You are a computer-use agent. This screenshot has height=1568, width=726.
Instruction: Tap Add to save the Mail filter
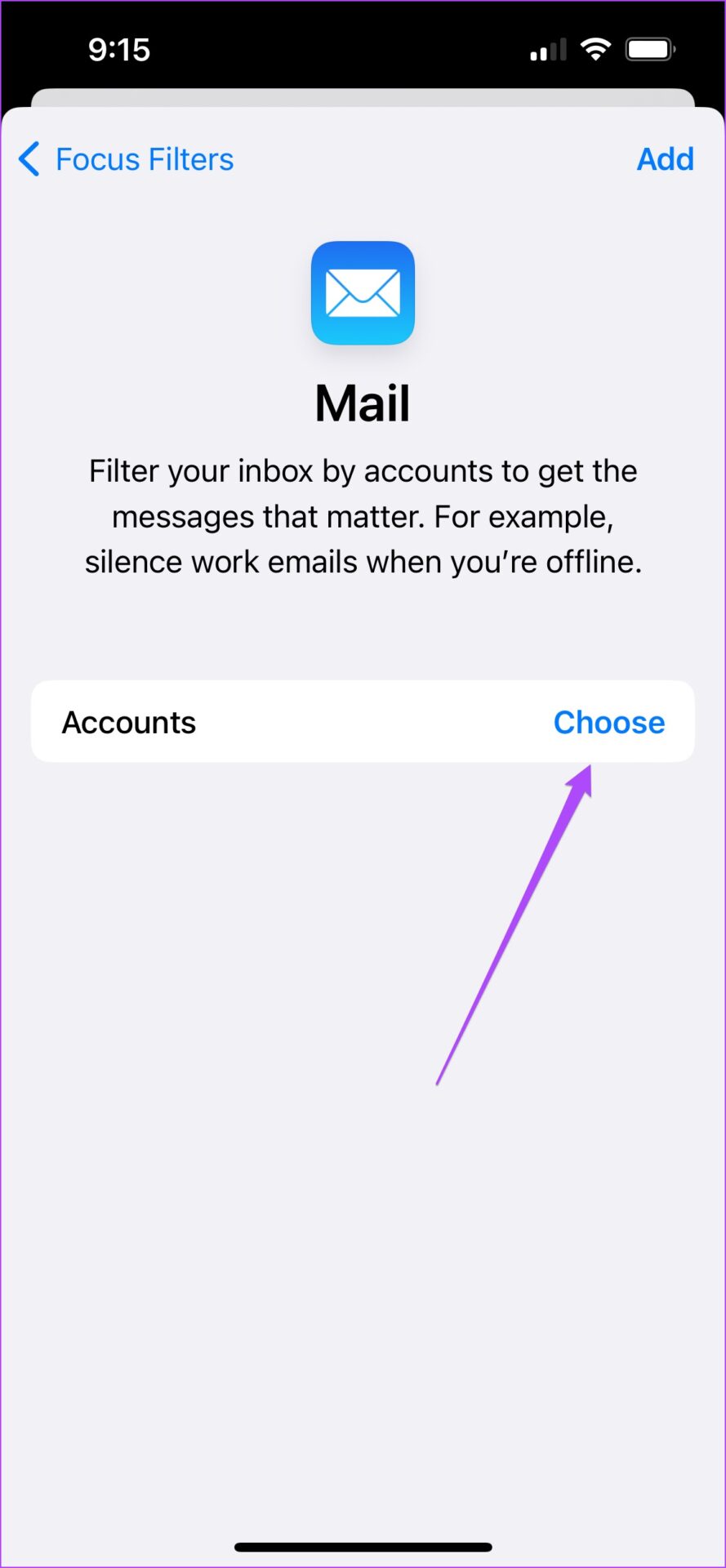point(665,159)
